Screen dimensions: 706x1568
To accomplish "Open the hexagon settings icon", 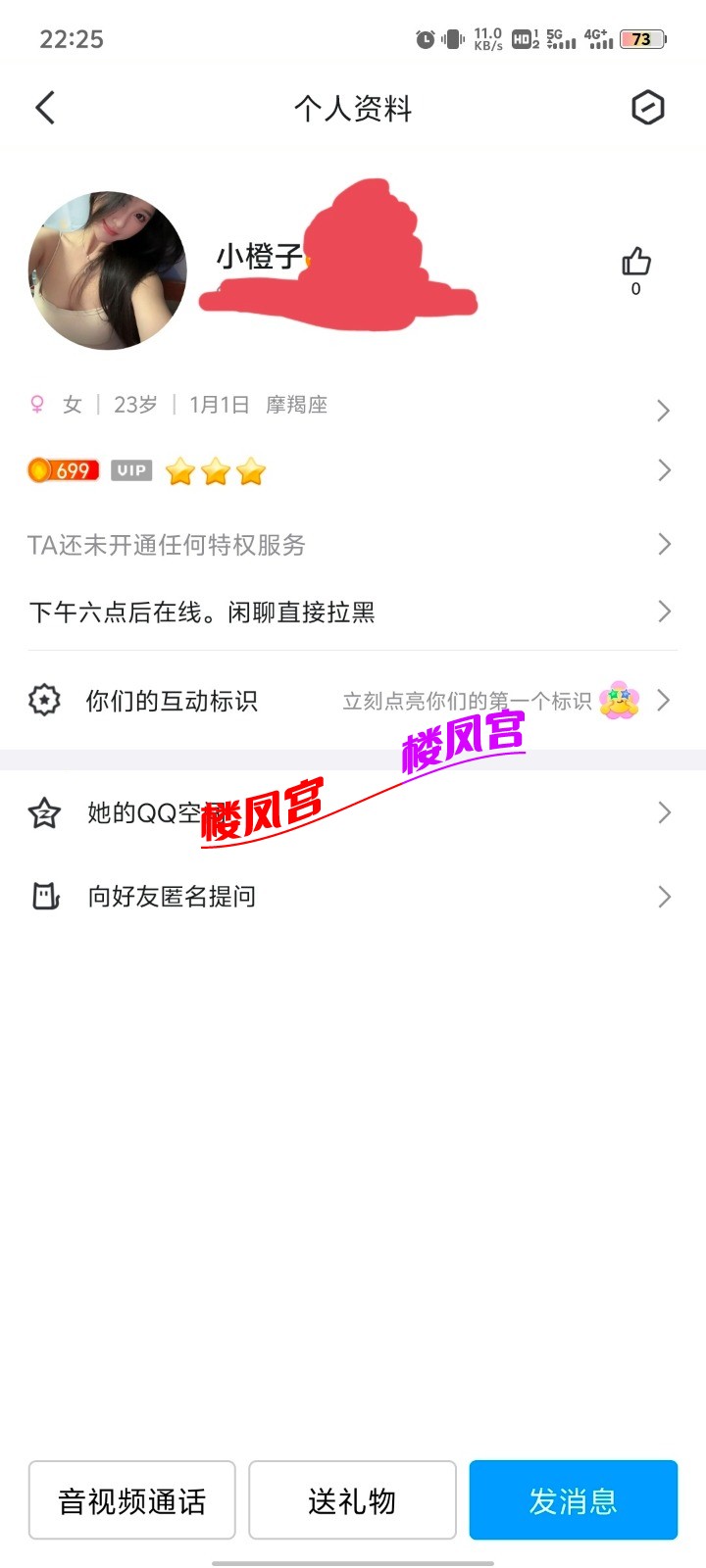I will pos(647,108).
